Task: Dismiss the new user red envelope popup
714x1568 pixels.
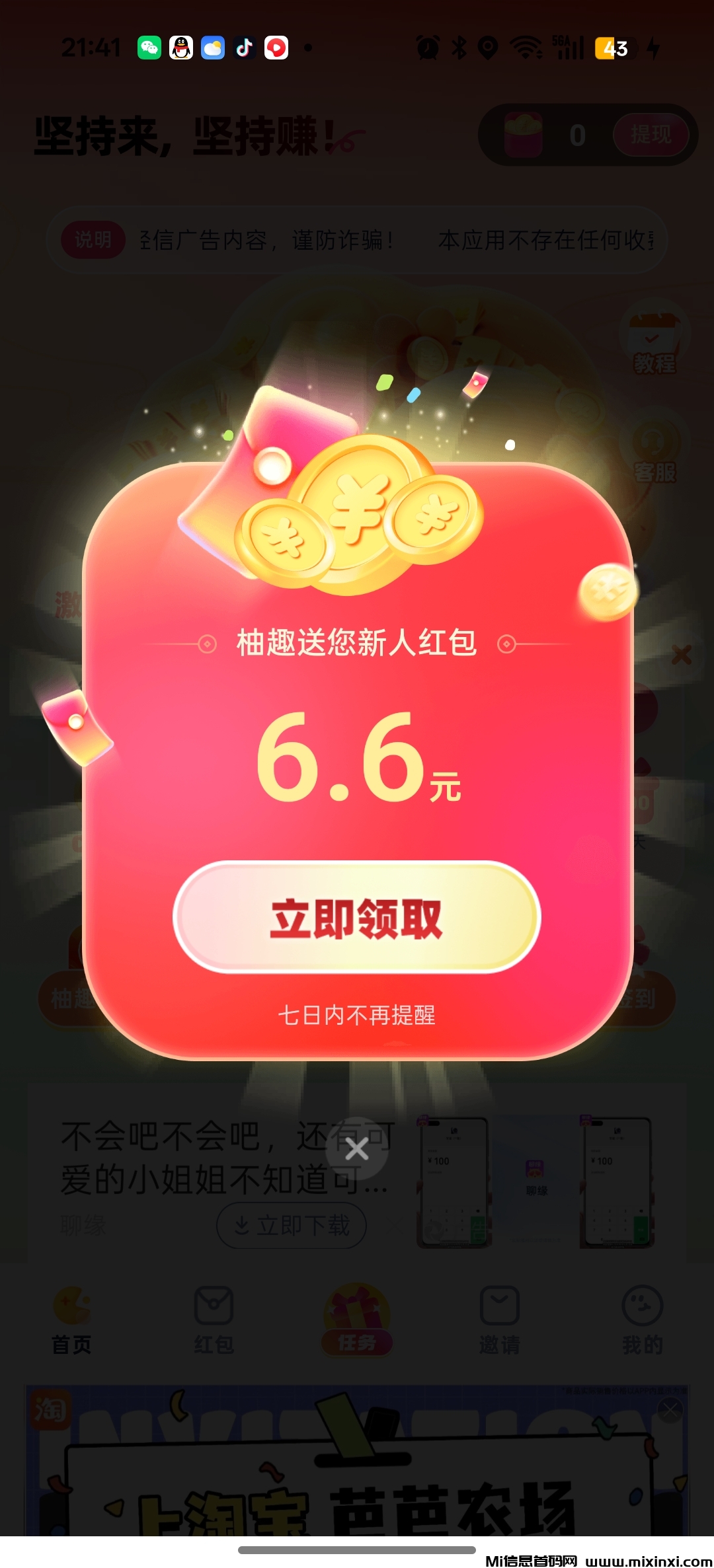Action: [x=357, y=1149]
